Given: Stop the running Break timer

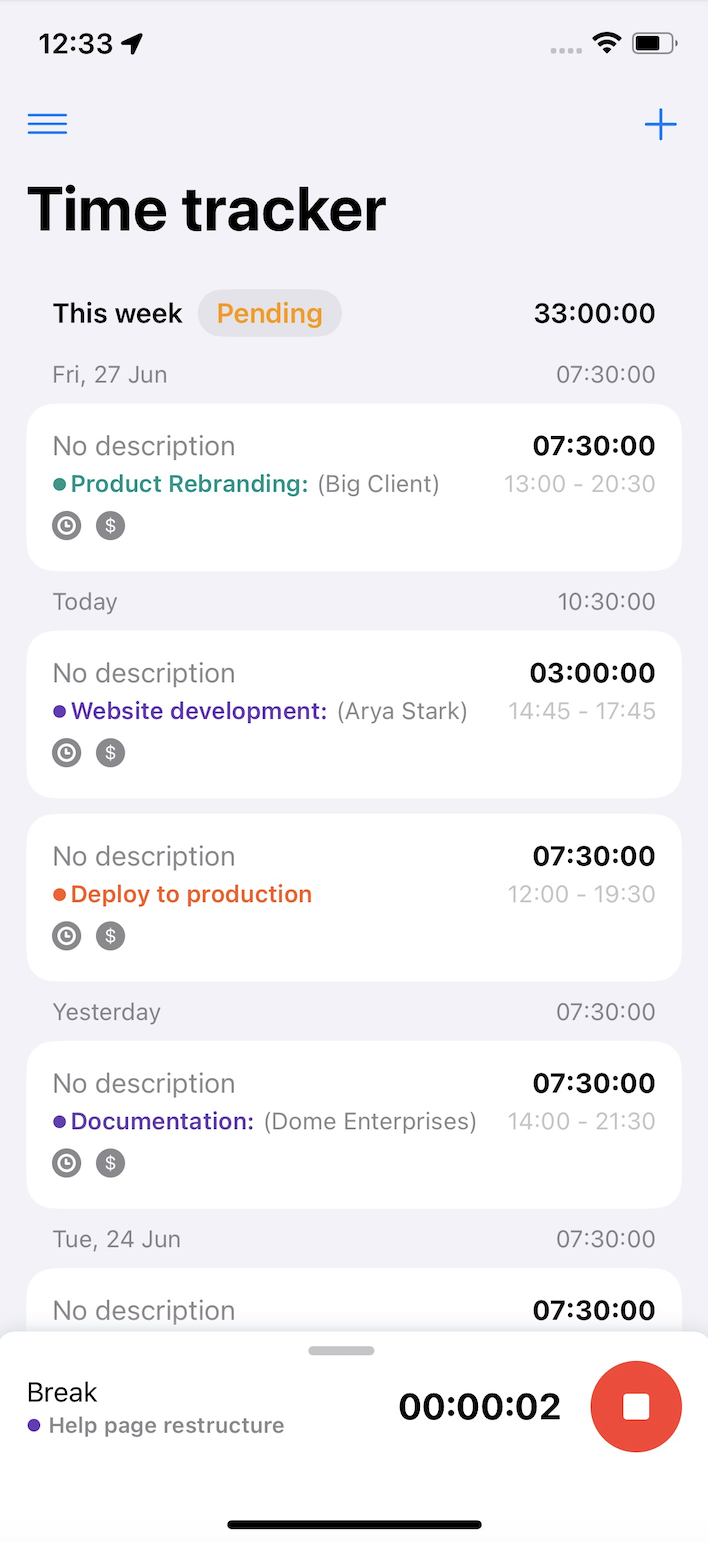Looking at the screenshot, I should (x=636, y=1406).
